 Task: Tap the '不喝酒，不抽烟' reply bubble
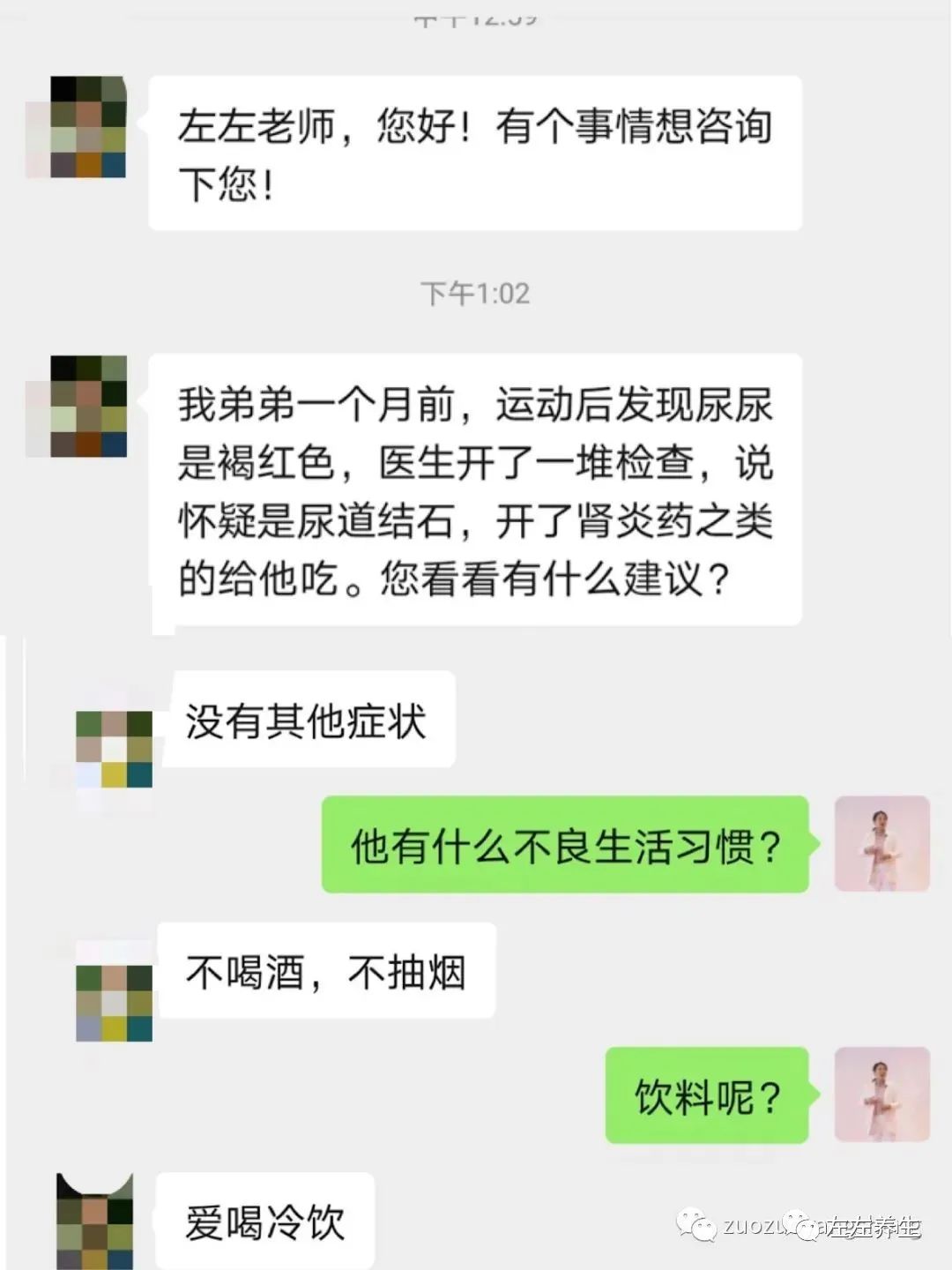coord(326,970)
